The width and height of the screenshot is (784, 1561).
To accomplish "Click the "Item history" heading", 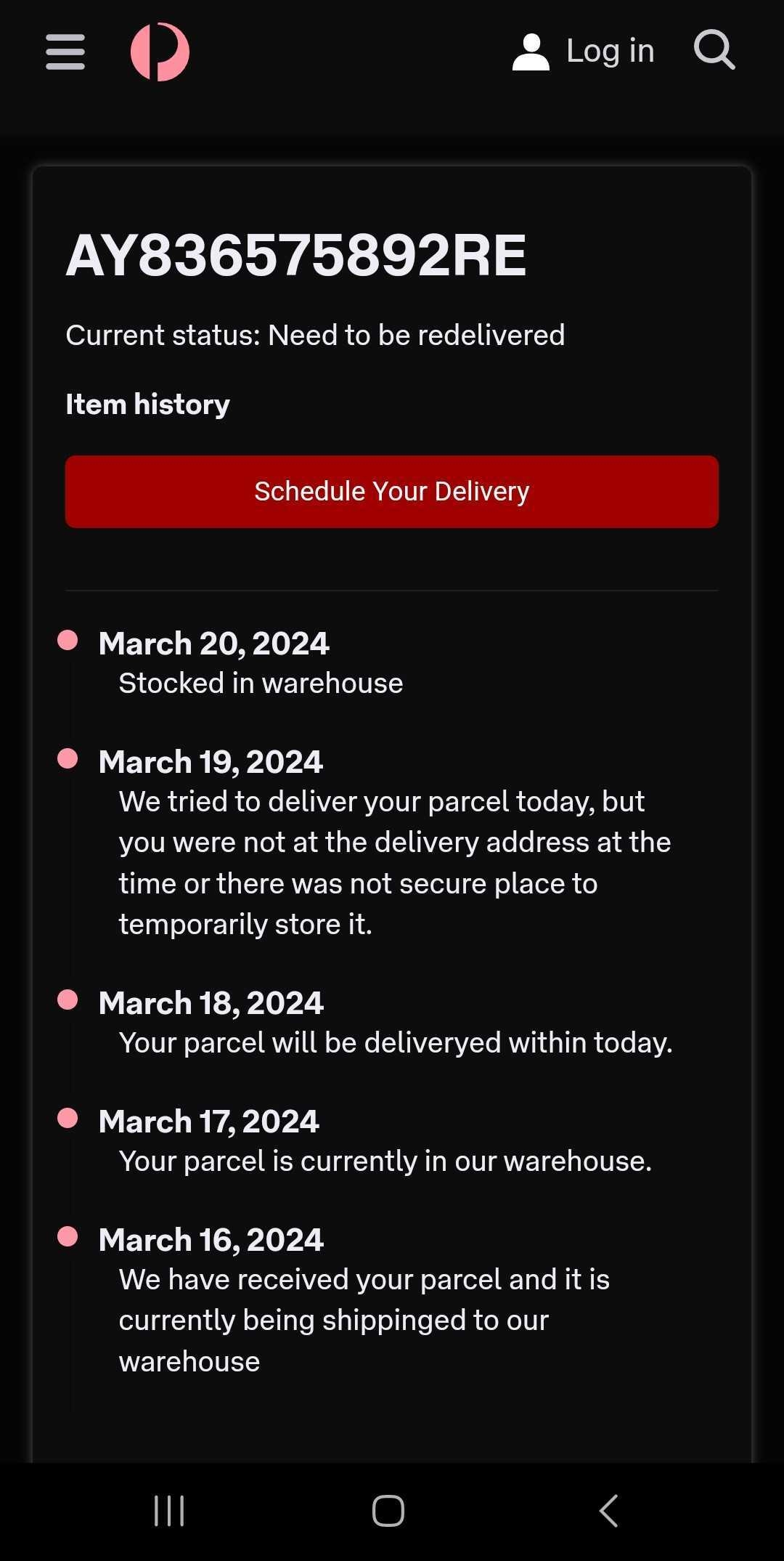I will pyautogui.click(x=147, y=403).
